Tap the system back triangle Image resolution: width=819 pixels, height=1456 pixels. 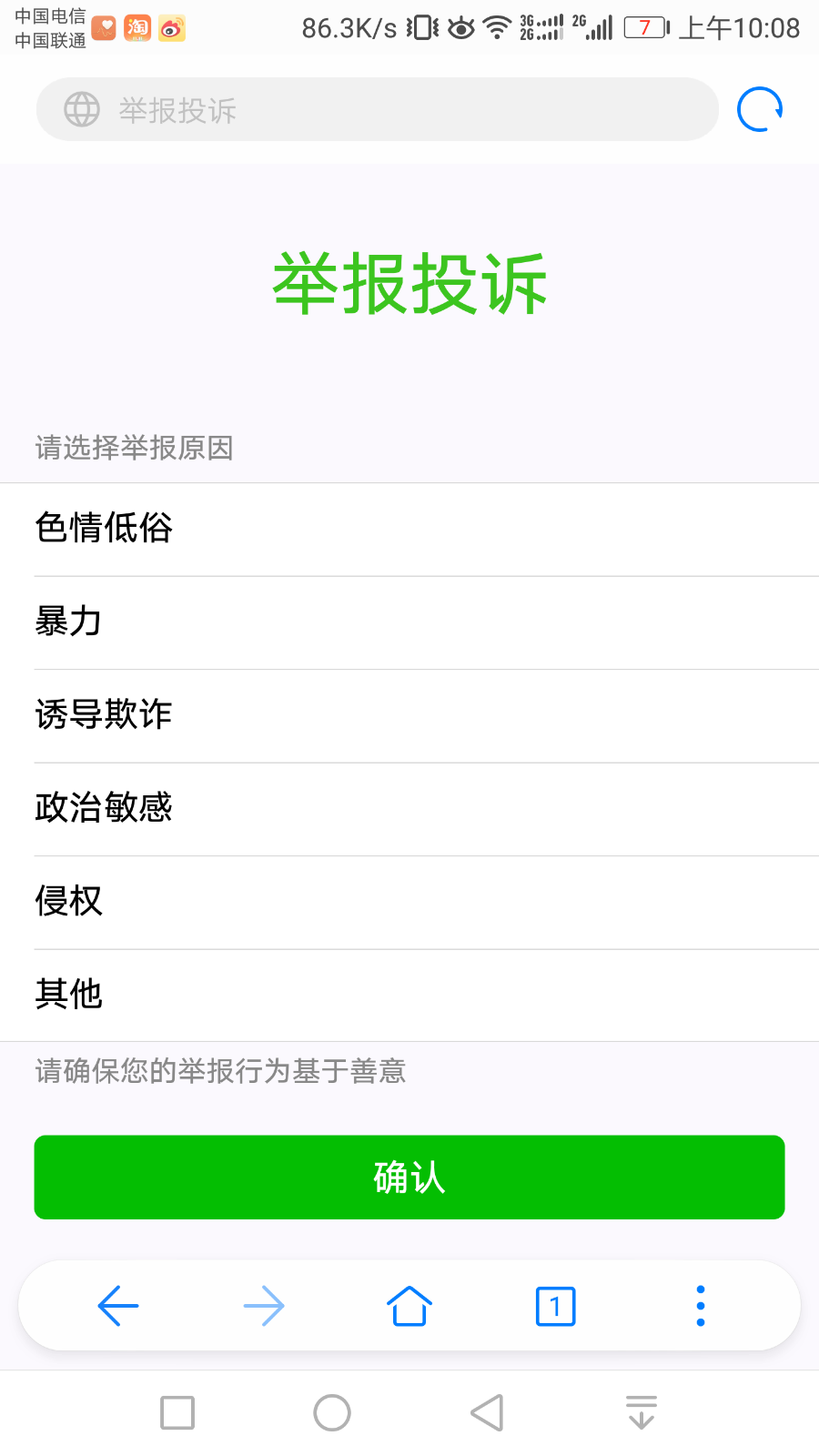click(487, 1413)
